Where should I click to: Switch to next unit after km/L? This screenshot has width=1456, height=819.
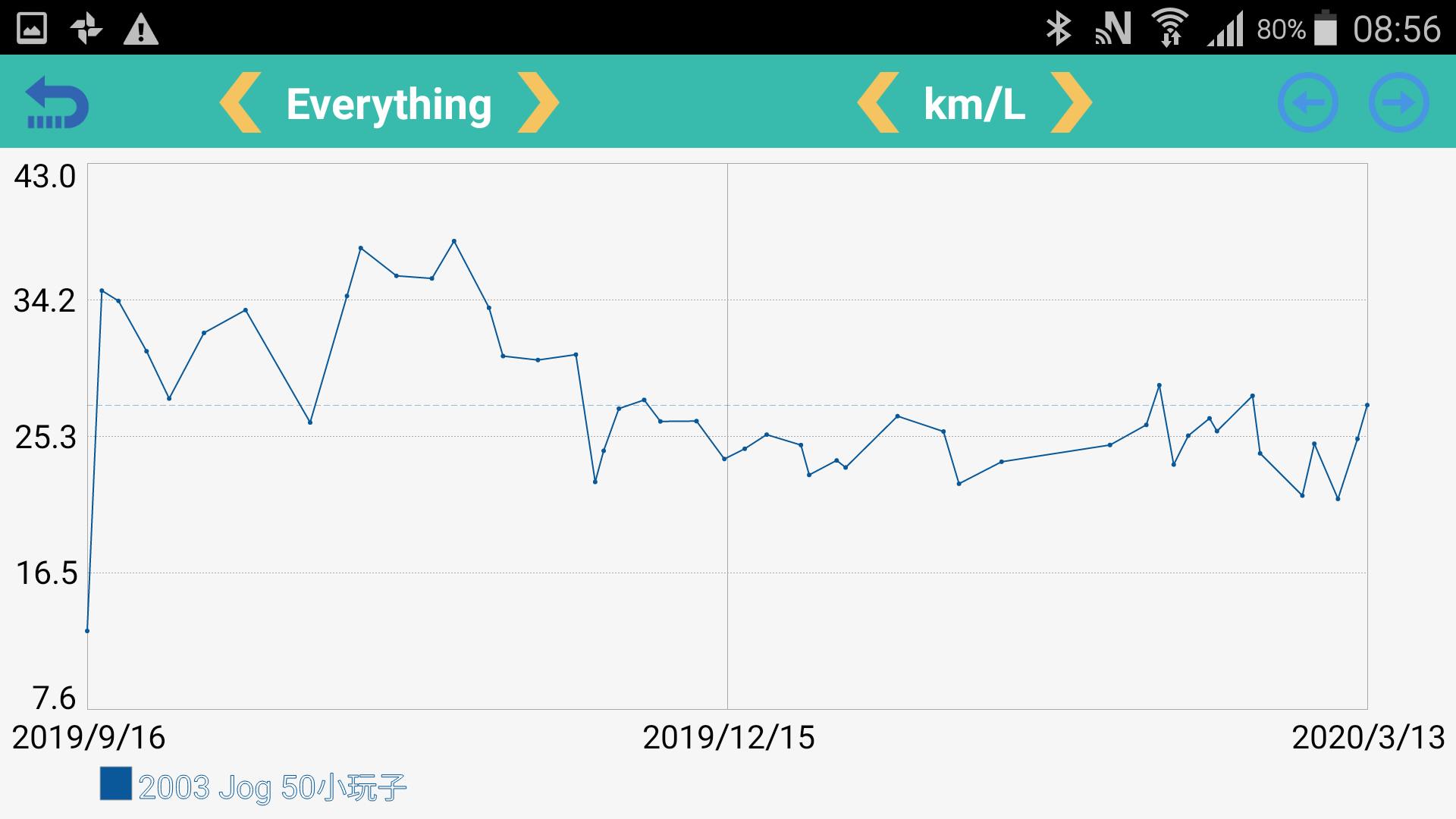1071,102
